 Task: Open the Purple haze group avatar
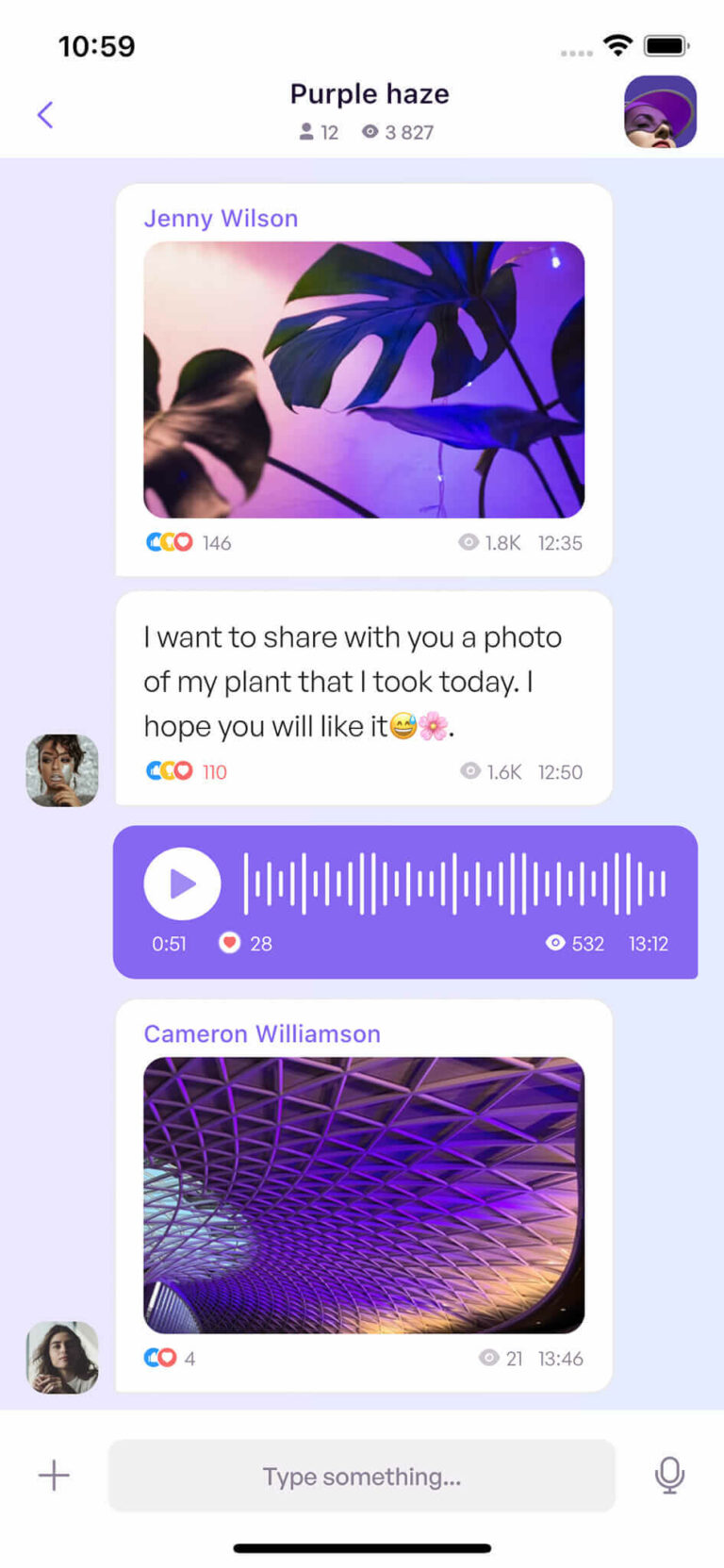[x=660, y=111]
